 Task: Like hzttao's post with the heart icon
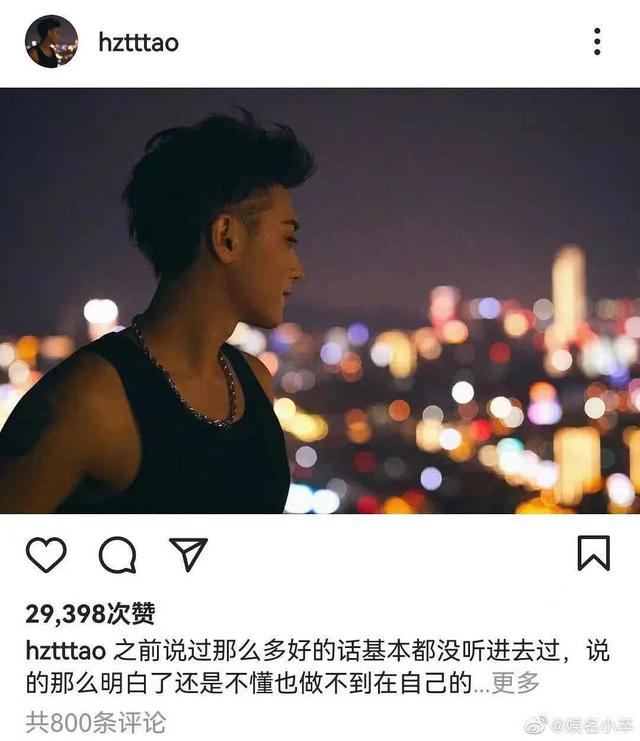coord(46,554)
